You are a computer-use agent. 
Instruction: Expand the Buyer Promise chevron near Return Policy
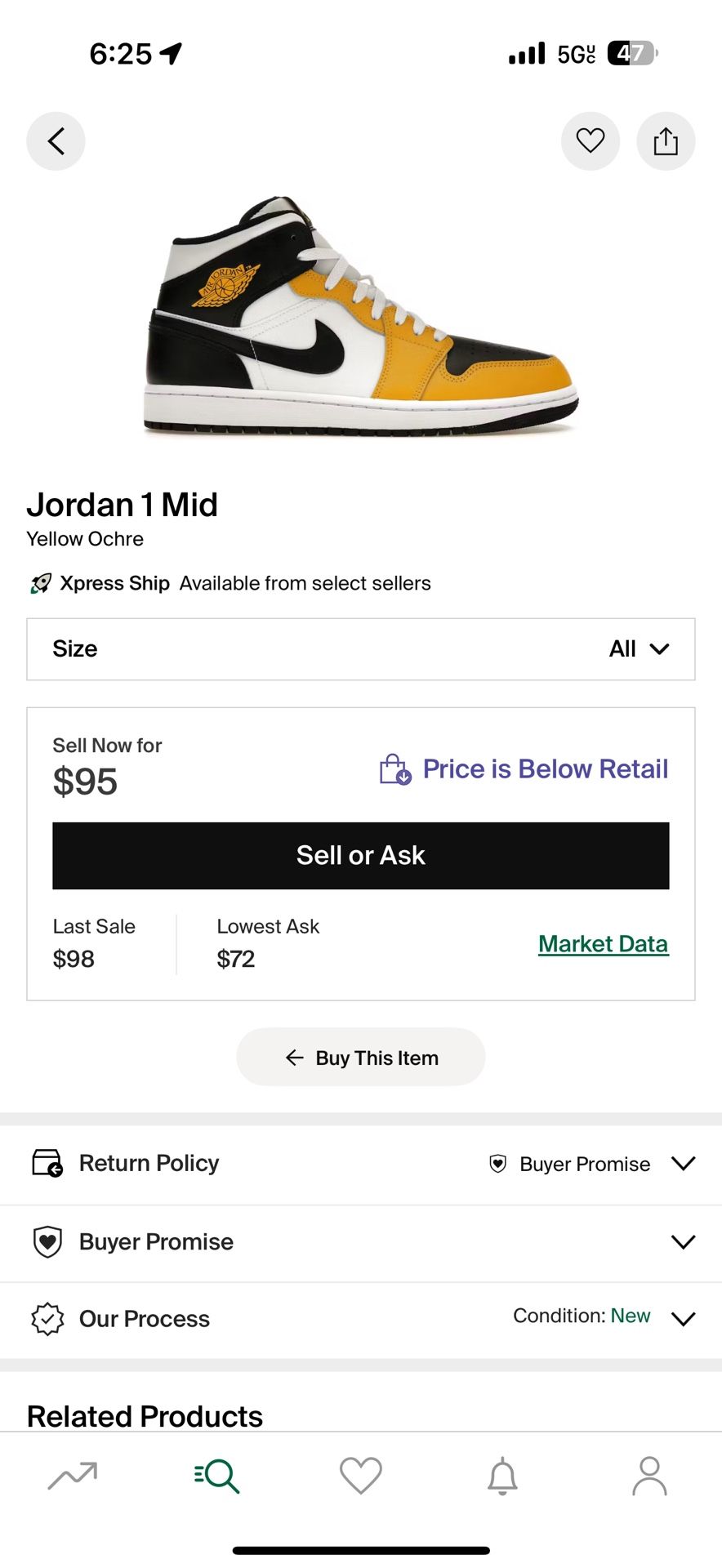(684, 1163)
